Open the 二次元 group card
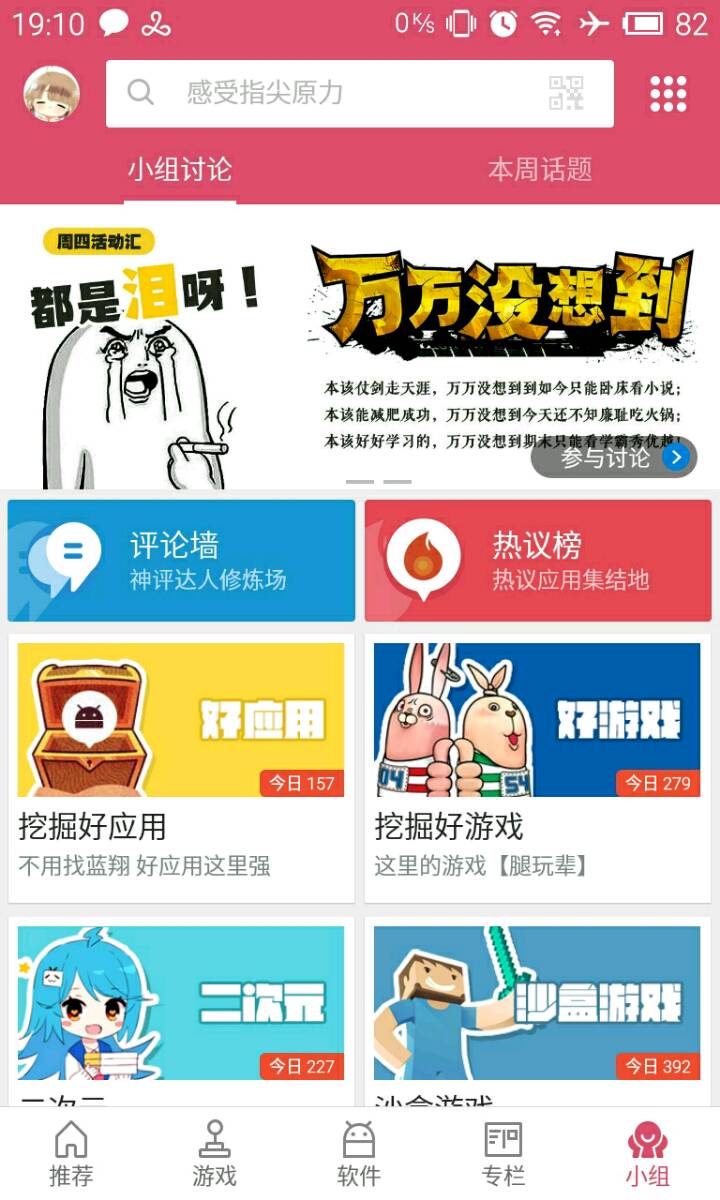 pos(181,1010)
